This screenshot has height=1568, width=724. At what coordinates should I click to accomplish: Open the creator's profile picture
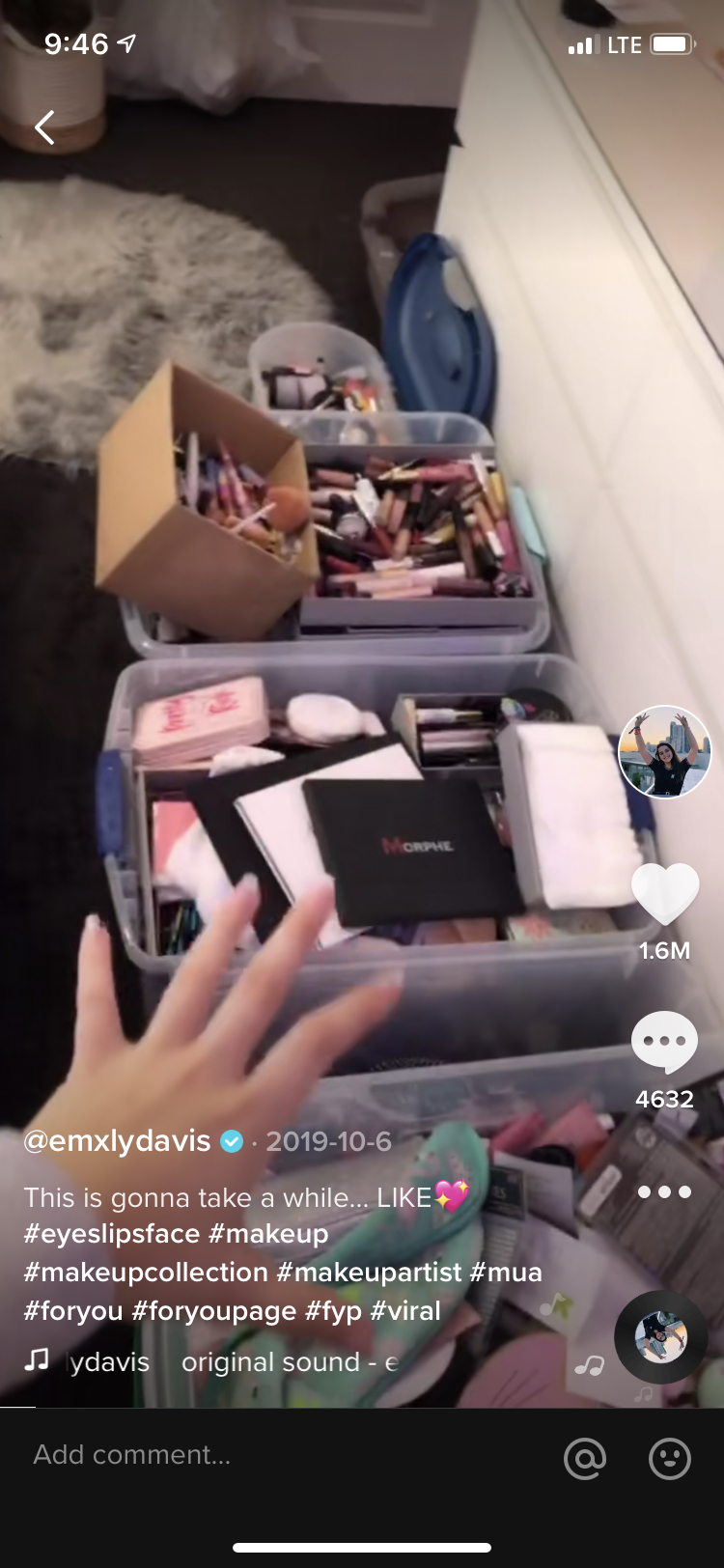pyautogui.click(x=664, y=752)
